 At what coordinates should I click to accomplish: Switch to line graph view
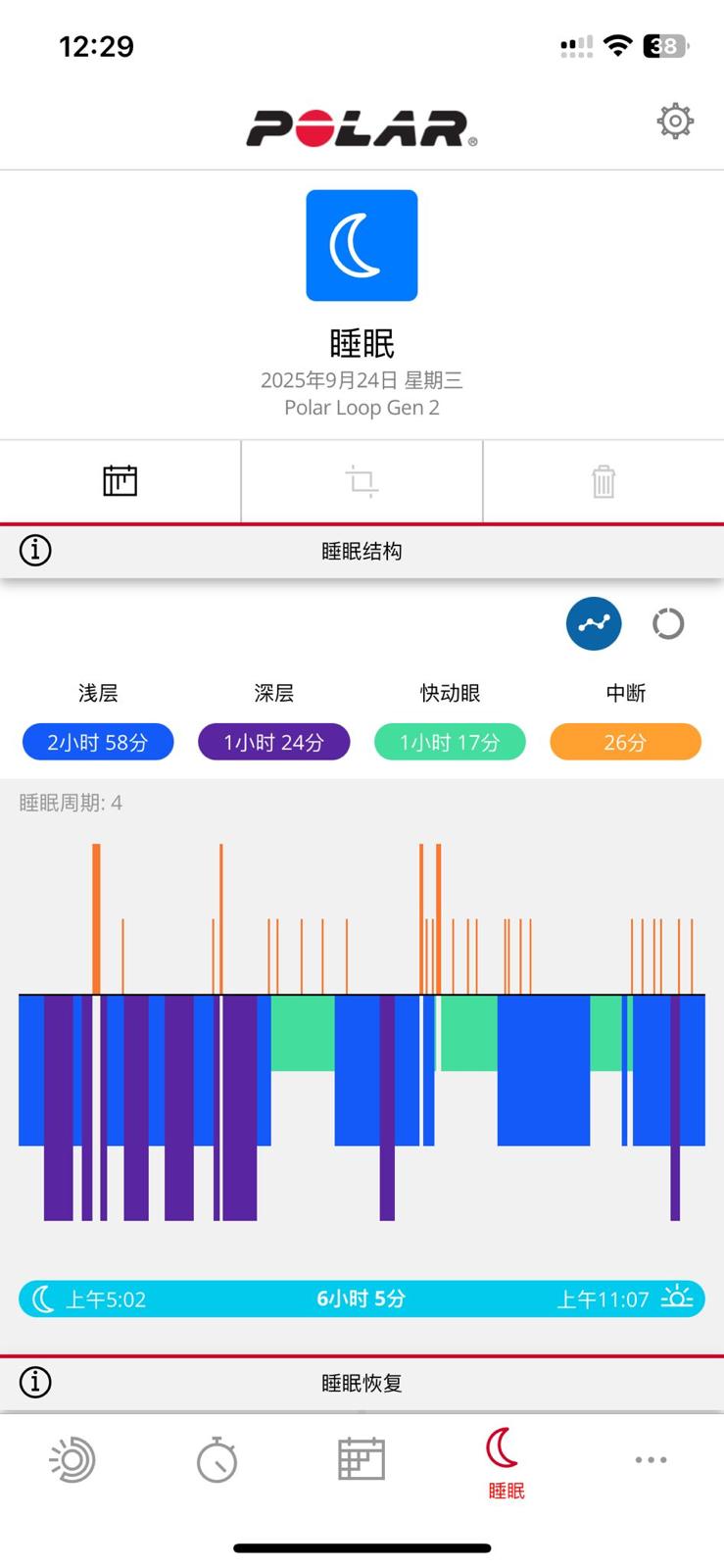594,623
